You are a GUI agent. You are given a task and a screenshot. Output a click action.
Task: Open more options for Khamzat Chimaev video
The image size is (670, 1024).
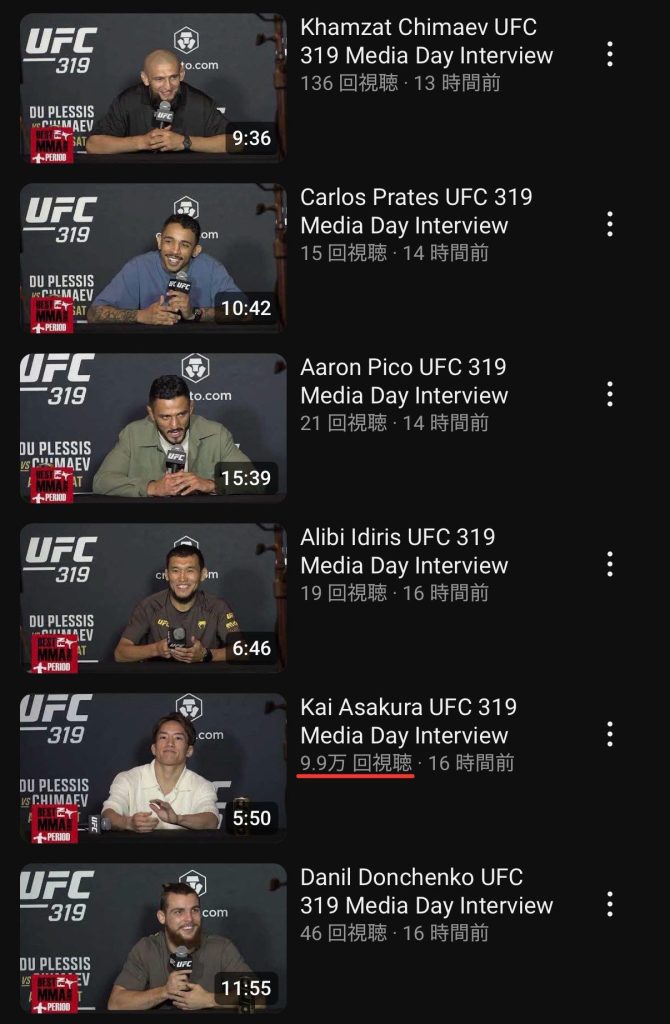coord(609,54)
